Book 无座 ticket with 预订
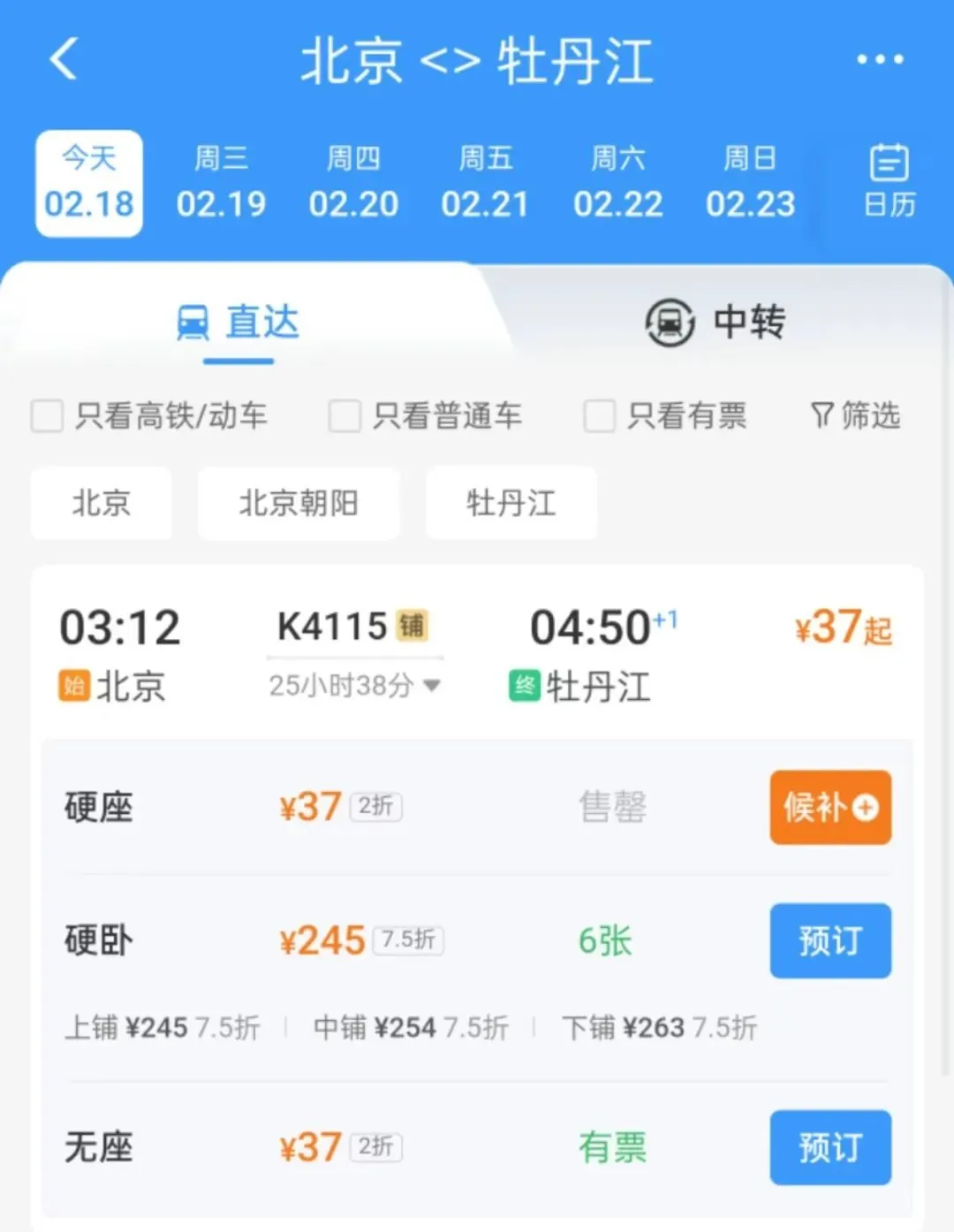954x1232 pixels. pyautogui.click(x=829, y=1147)
